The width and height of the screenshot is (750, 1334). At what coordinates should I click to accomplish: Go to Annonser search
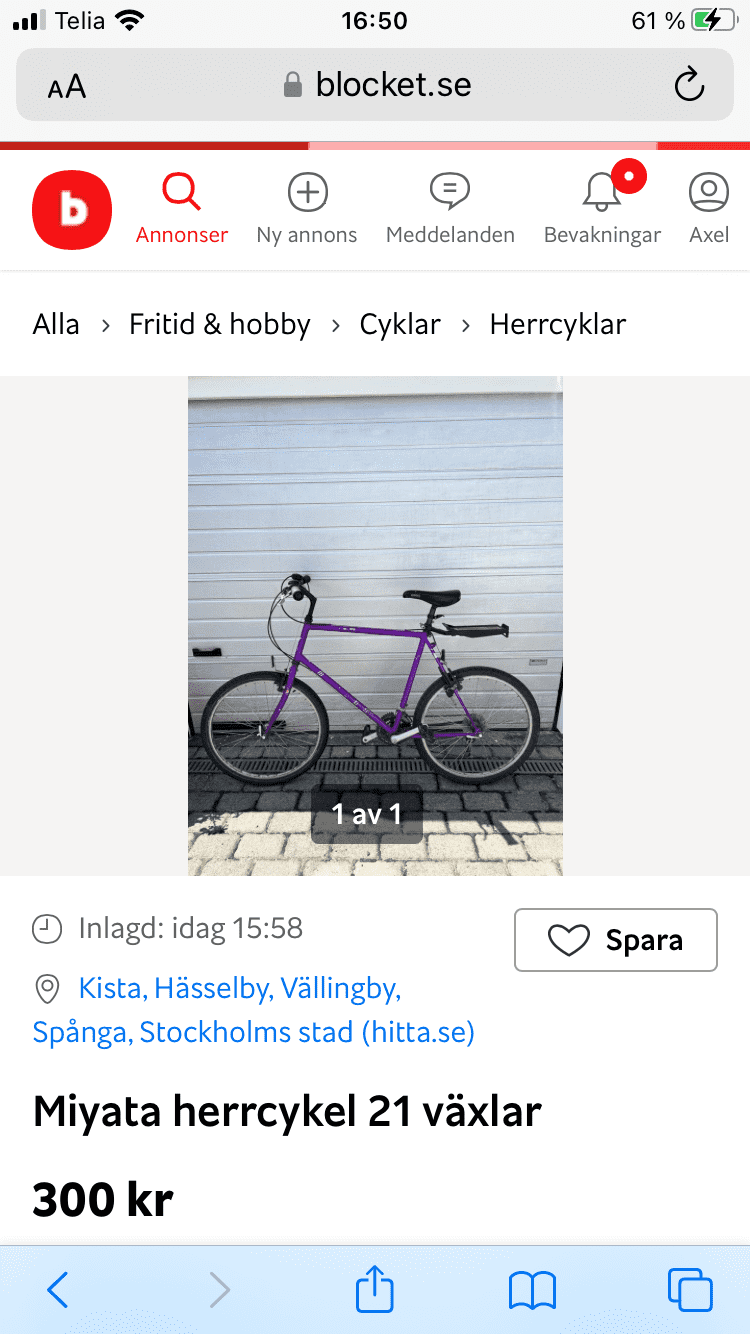[x=182, y=208]
